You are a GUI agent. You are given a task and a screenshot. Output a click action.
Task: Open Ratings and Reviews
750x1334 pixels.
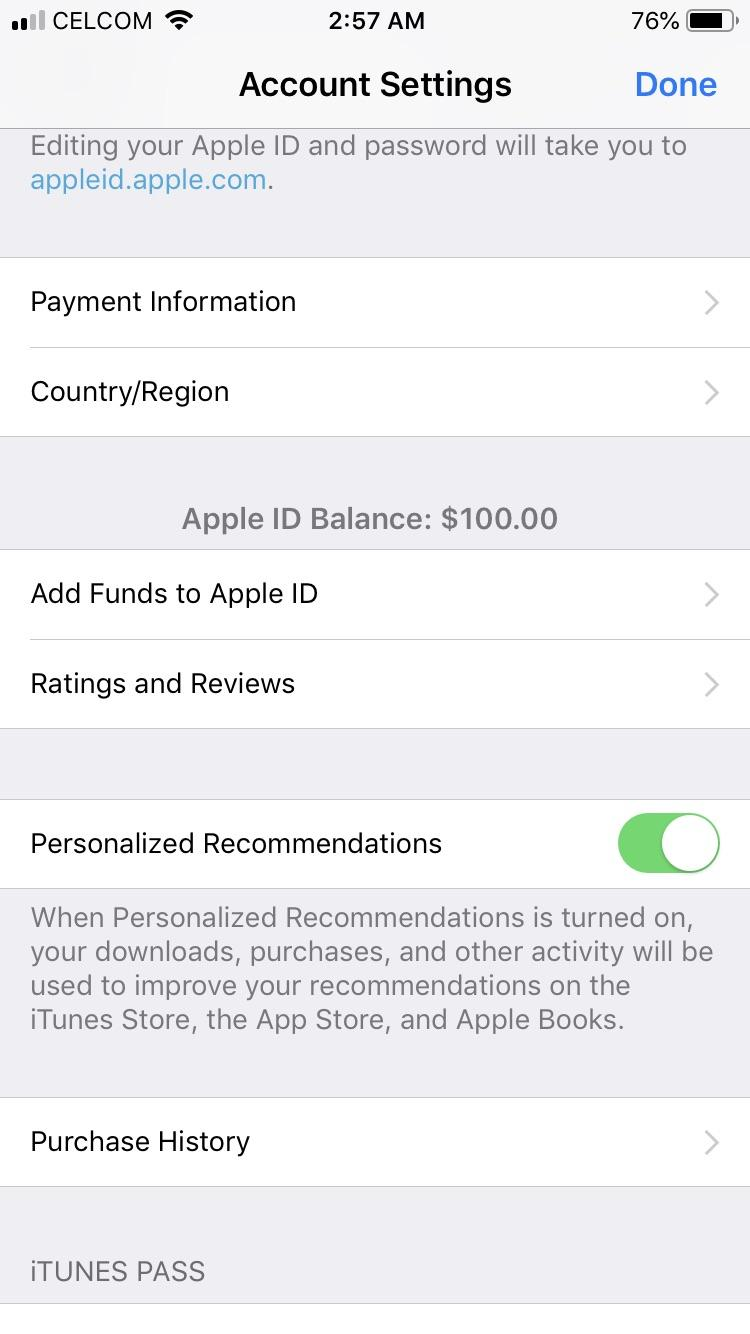[x=375, y=684]
